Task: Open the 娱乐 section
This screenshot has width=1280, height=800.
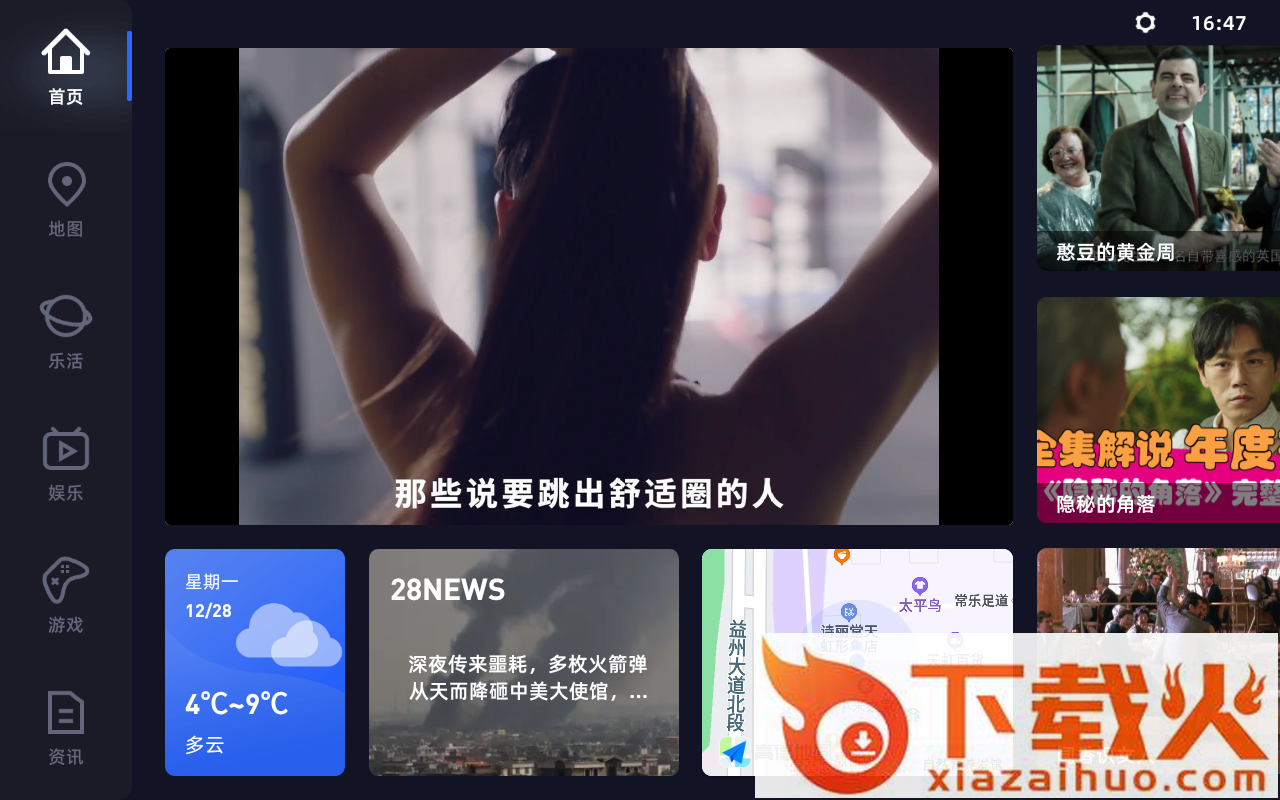Action: coord(66,464)
